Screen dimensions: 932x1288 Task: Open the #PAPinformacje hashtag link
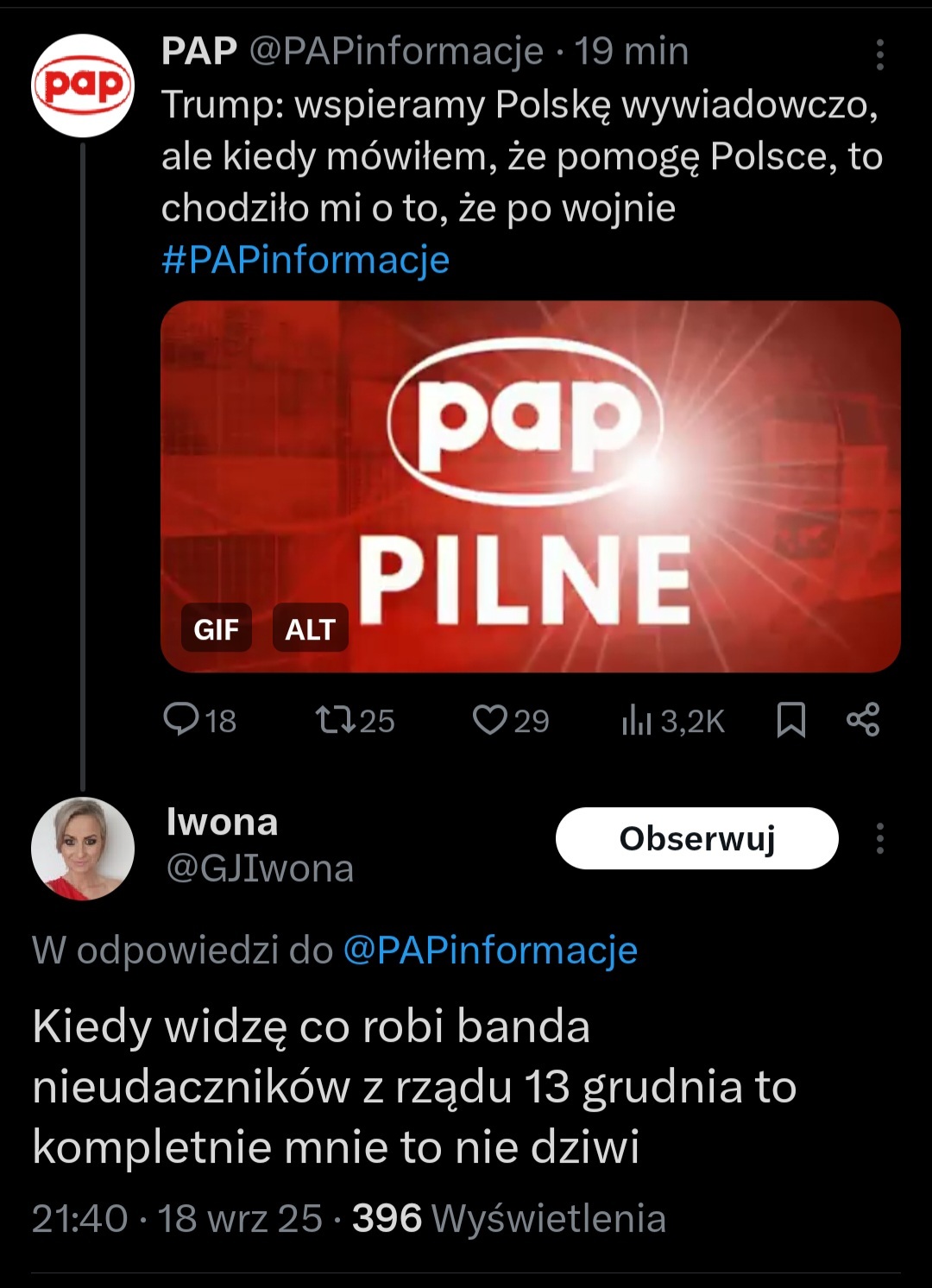tap(305, 260)
